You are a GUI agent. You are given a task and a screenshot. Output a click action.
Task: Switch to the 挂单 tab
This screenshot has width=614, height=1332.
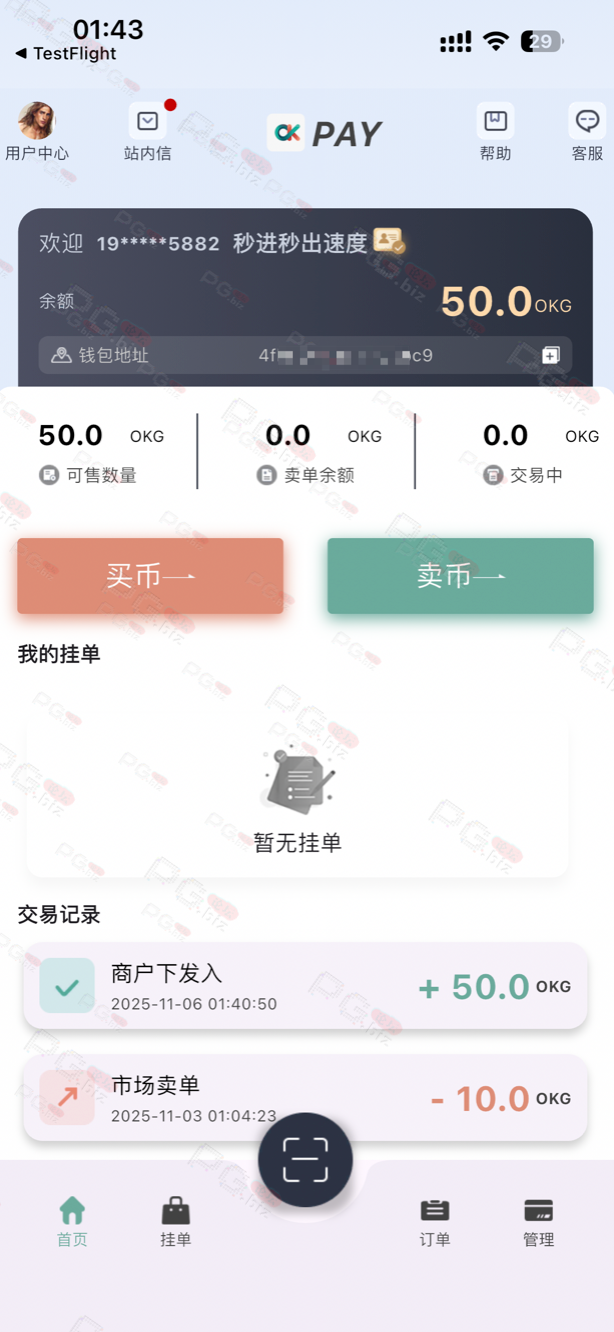pyautogui.click(x=176, y=1222)
